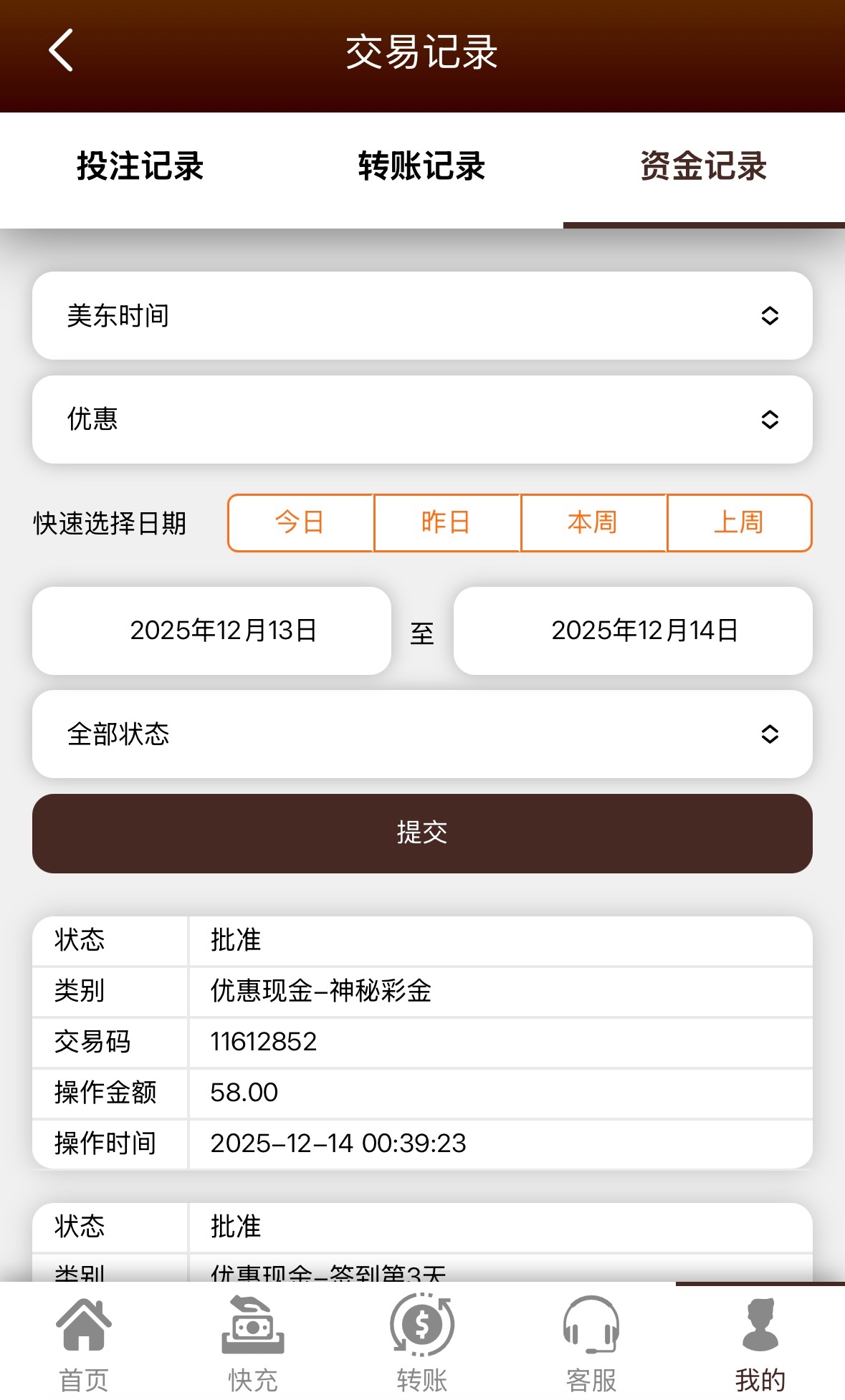
Task: Select 上周 as date range
Action: point(739,523)
